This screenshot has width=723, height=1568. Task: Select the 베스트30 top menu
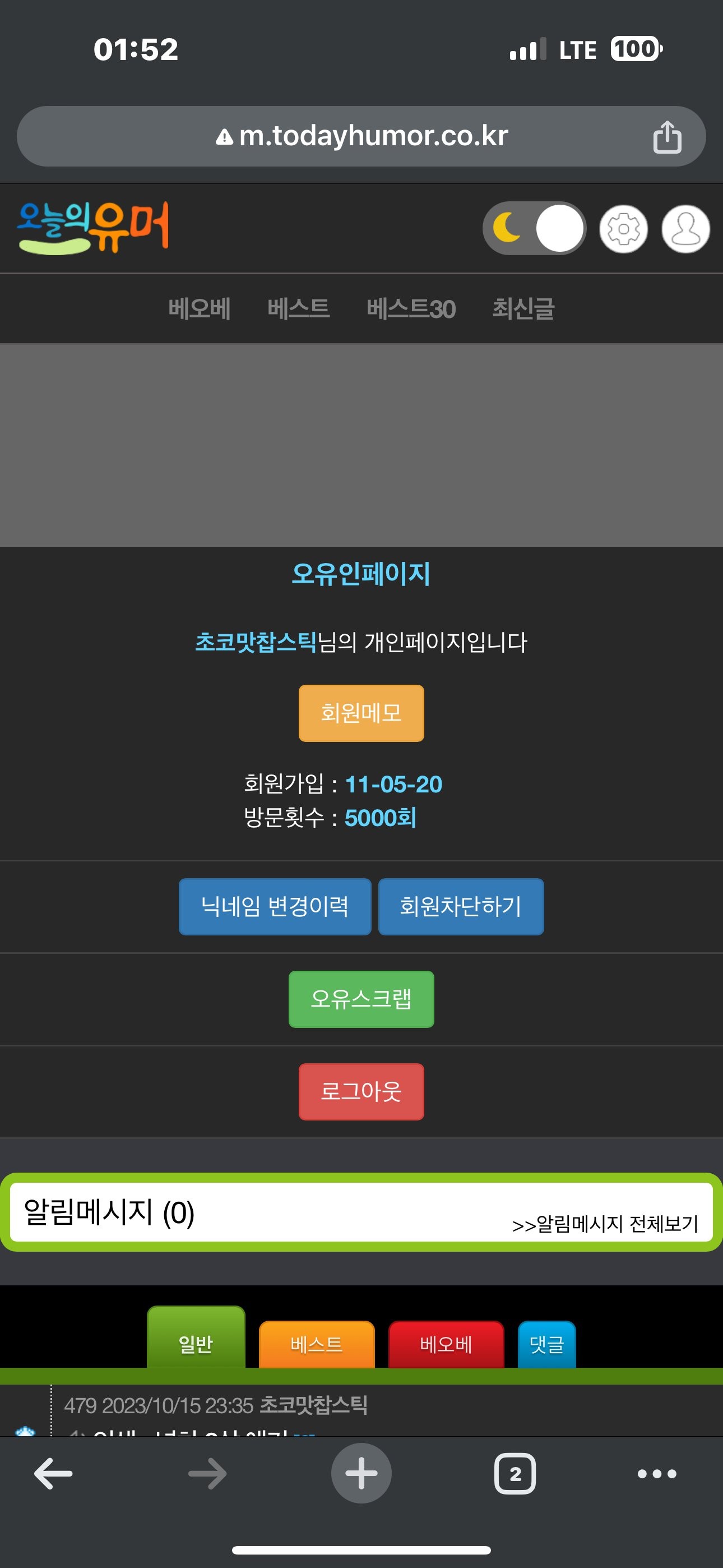point(411,308)
